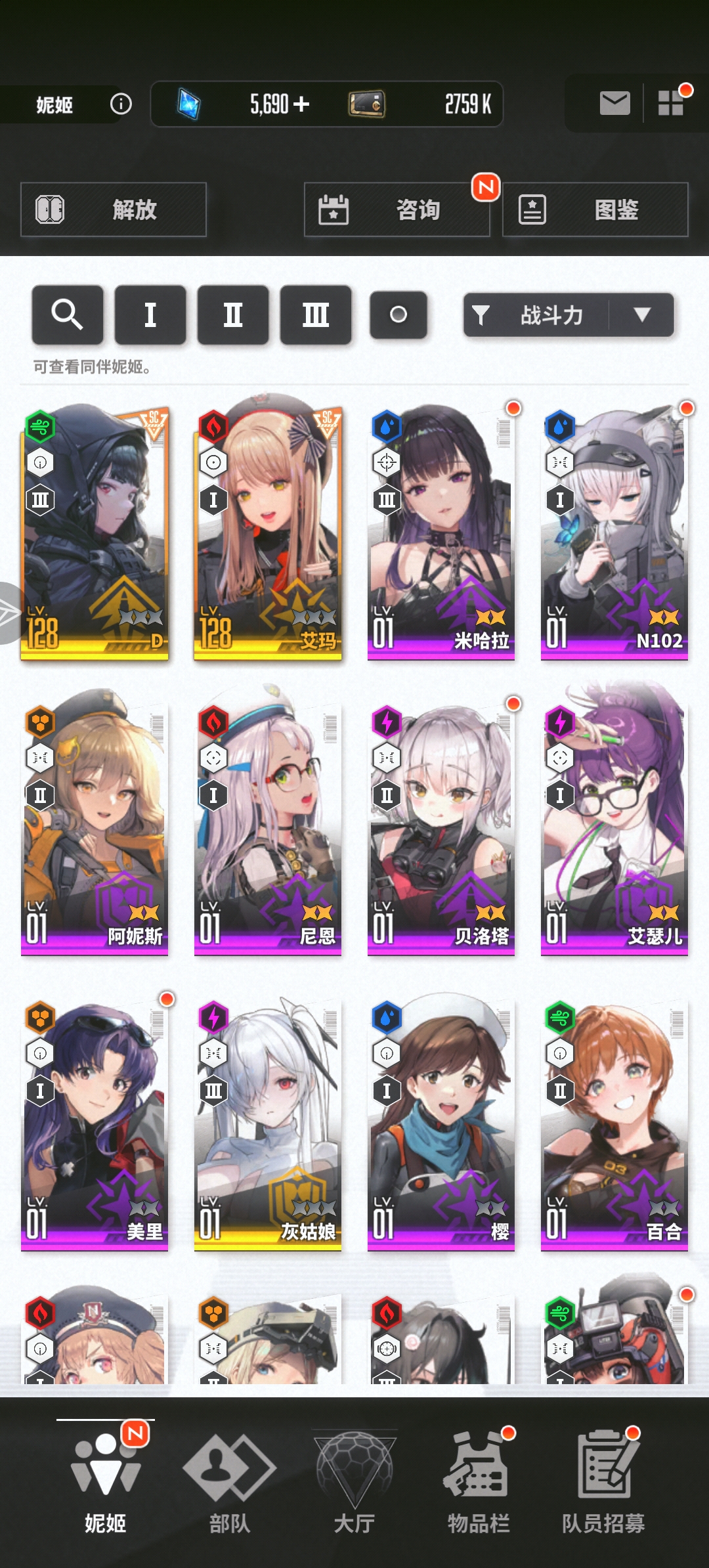Filter by burst stage III
The width and height of the screenshot is (709, 1568).
coord(316,315)
